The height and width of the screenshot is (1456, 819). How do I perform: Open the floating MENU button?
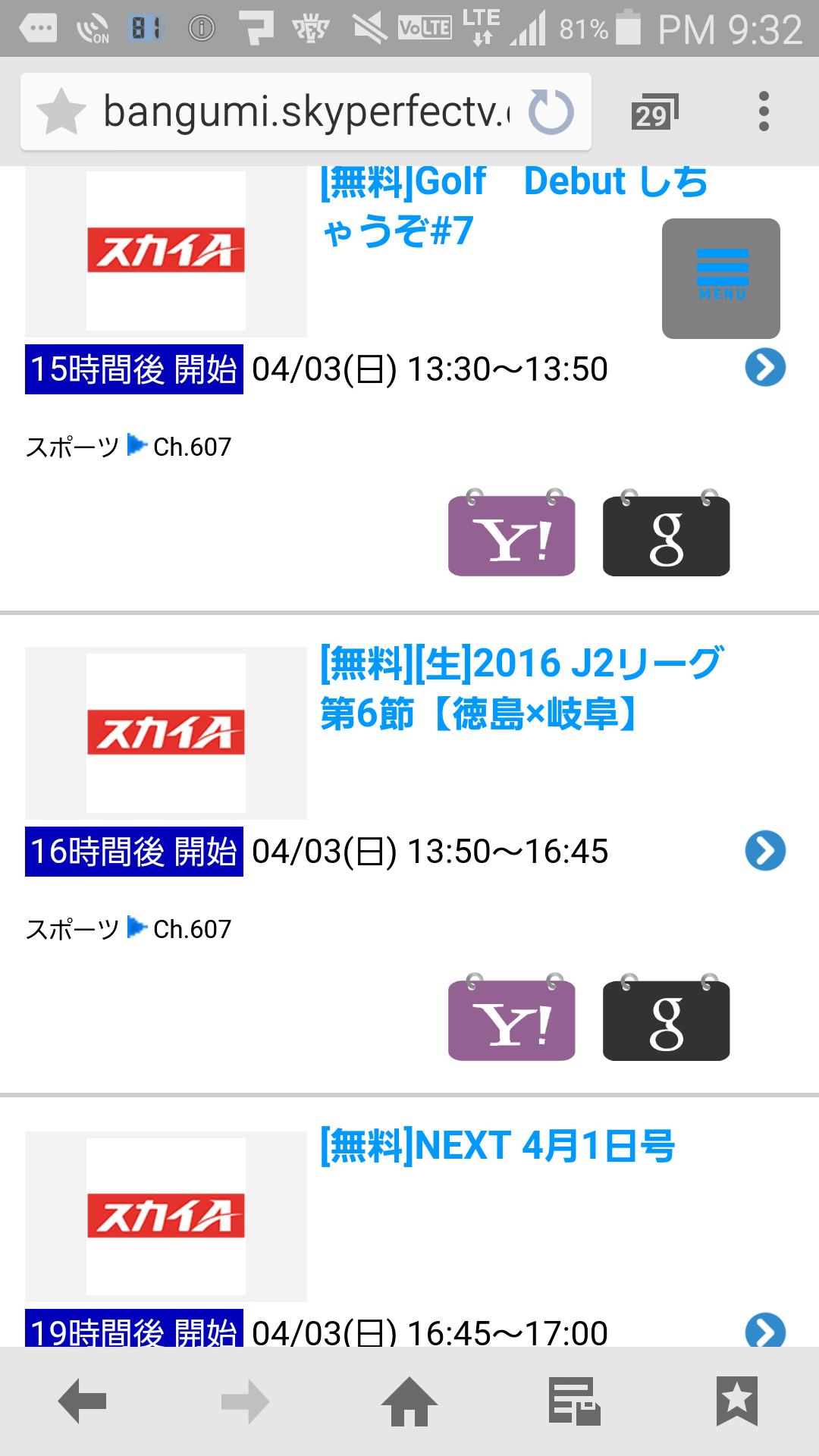click(x=721, y=278)
